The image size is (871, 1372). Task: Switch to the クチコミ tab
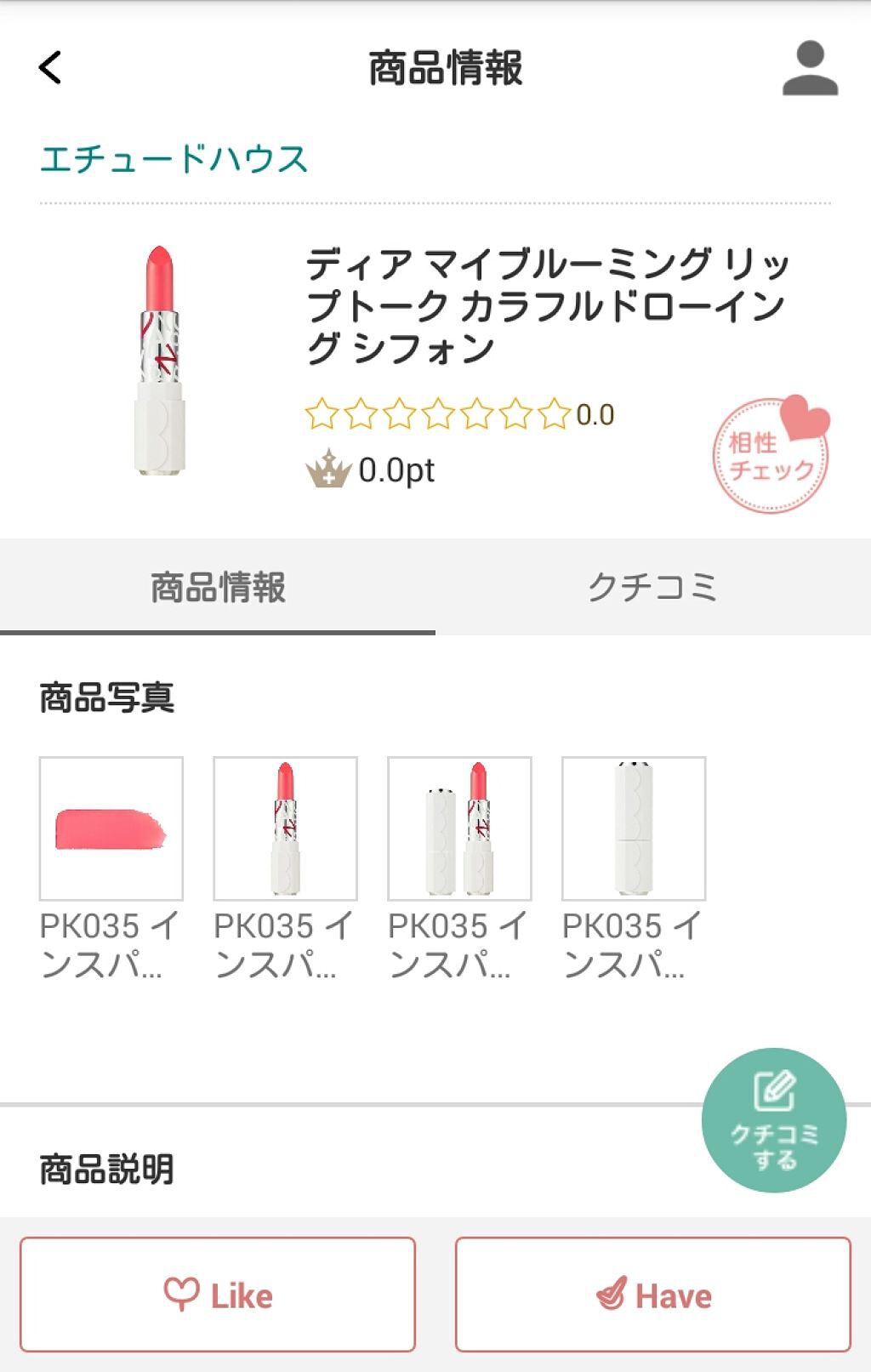pyautogui.click(x=653, y=587)
